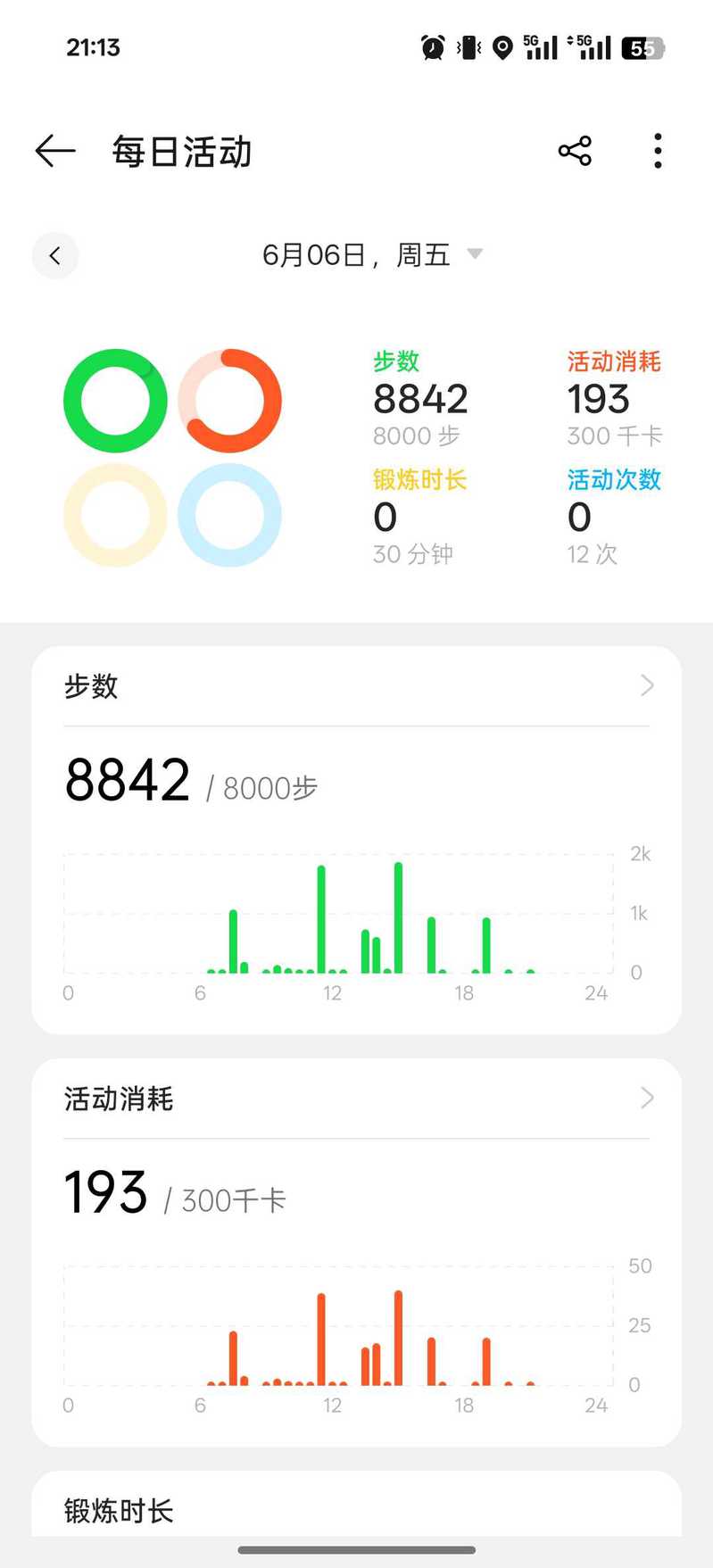Open the 锻炼时长 card
Screen dimensions: 713x1568
click(356, 1506)
